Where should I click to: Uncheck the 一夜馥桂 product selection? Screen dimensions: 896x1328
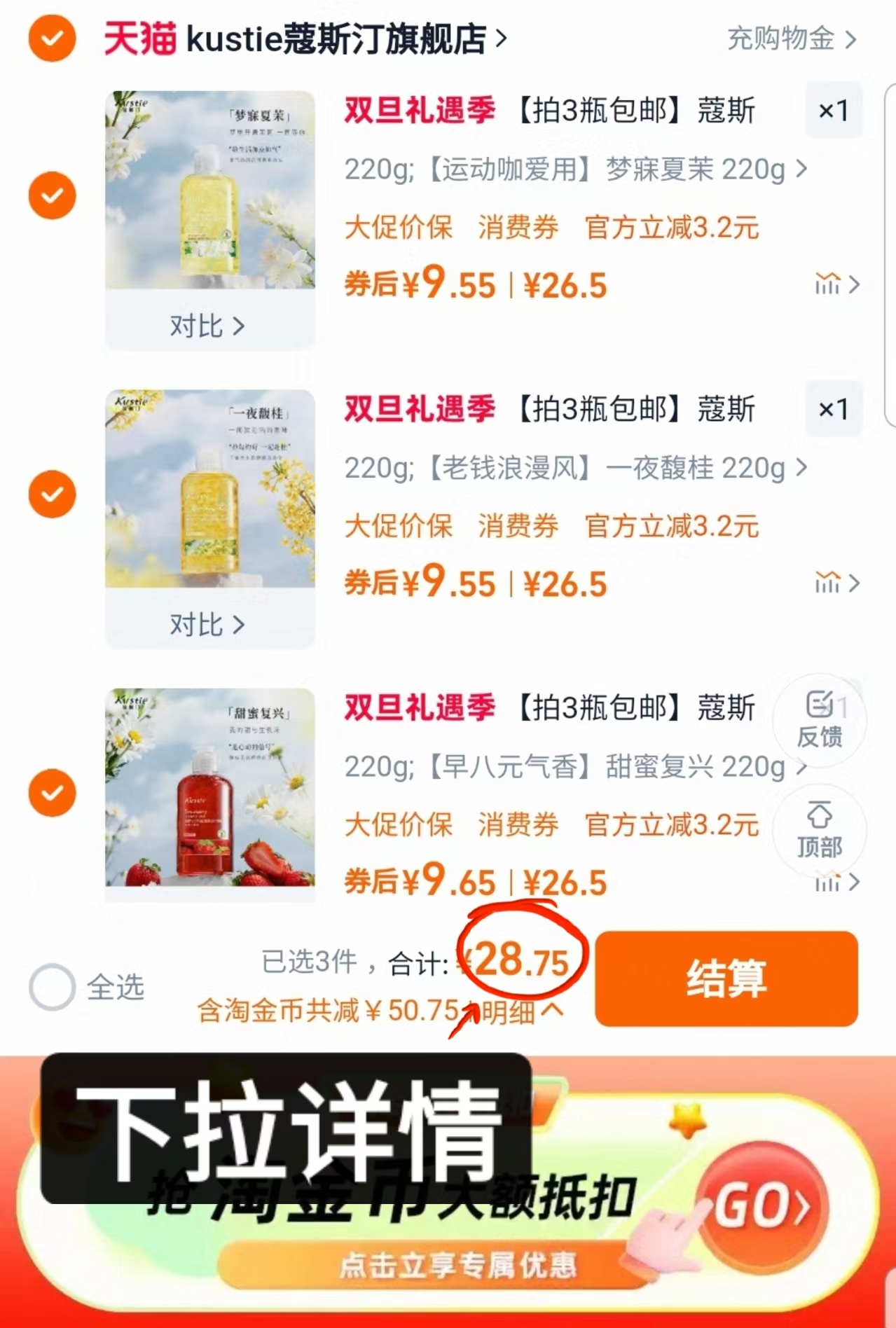[52, 493]
